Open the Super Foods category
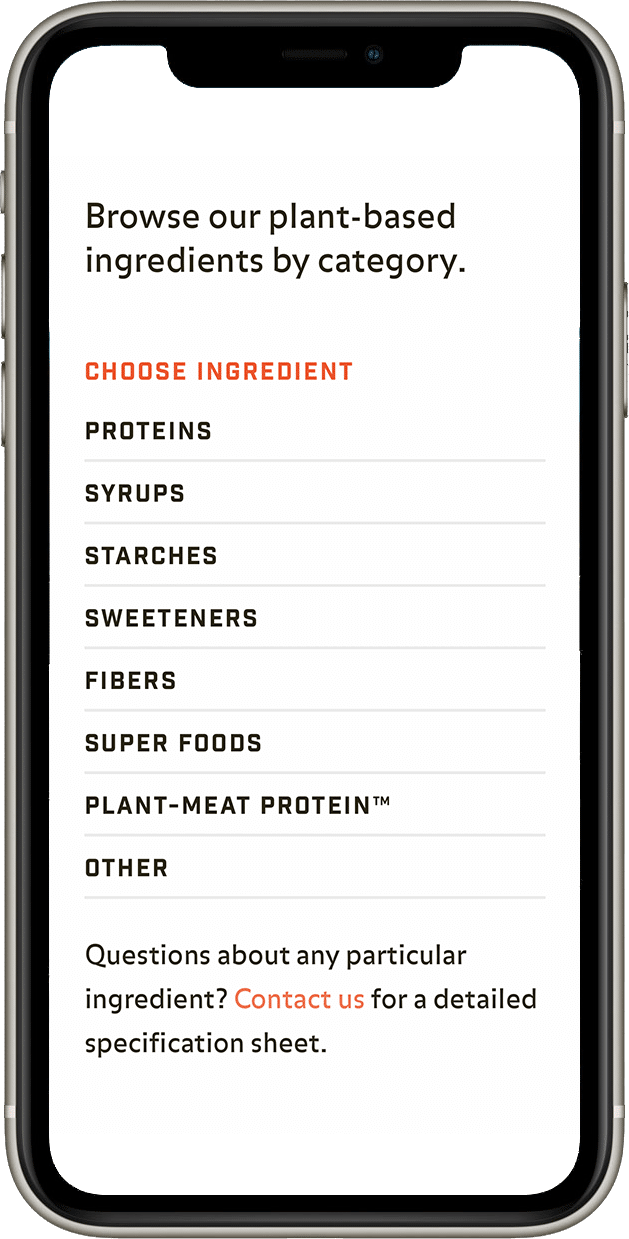 point(173,743)
